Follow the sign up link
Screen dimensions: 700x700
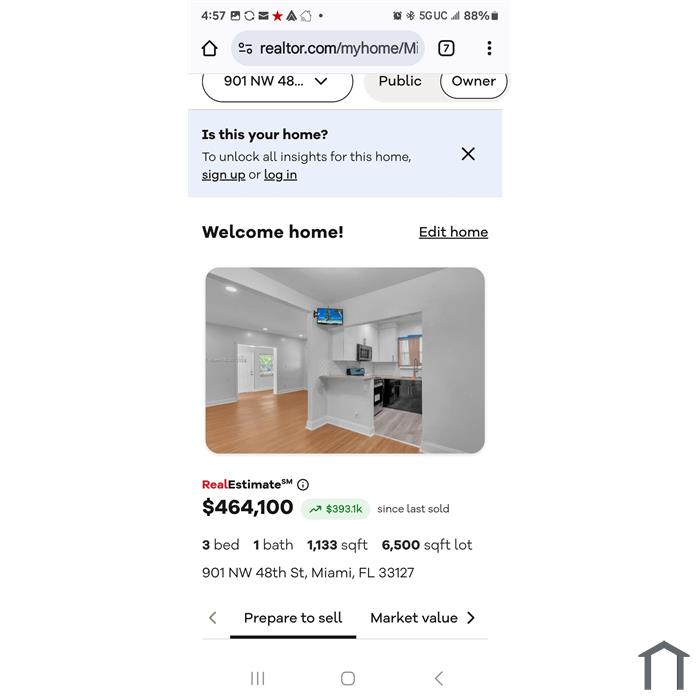click(x=223, y=174)
